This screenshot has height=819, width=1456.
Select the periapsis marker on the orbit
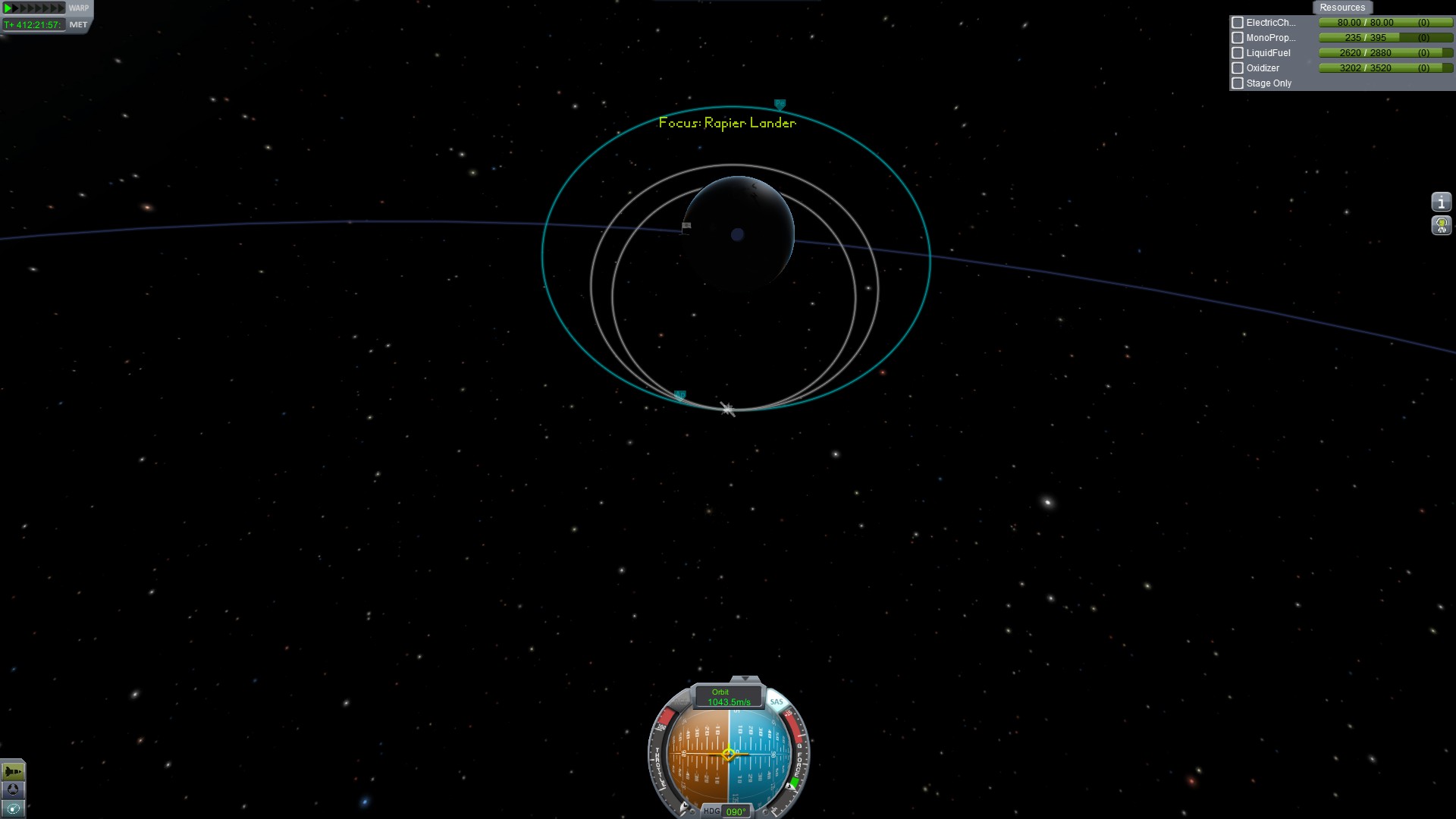click(x=780, y=104)
